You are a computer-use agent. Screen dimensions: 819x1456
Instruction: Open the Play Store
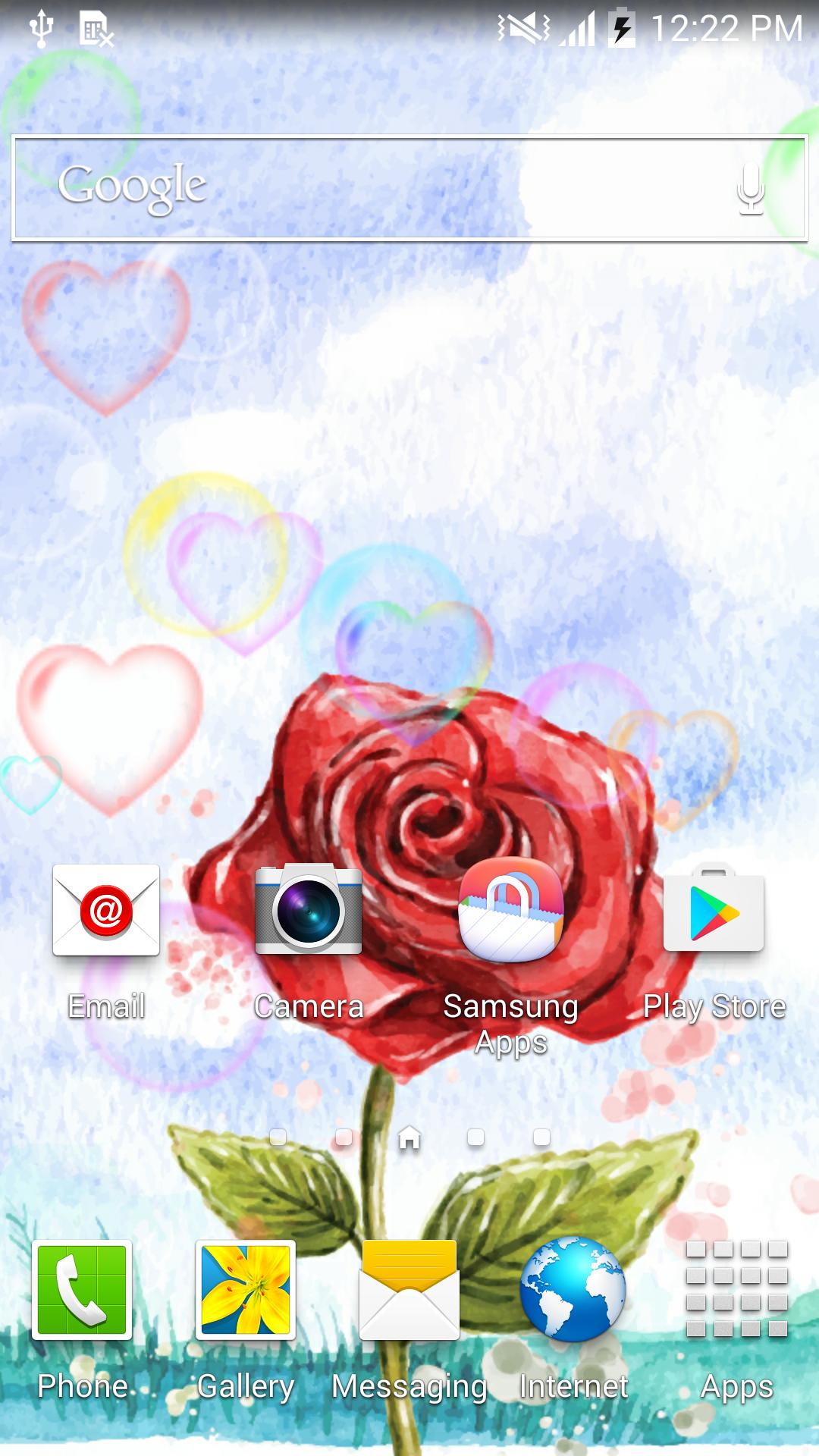click(714, 910)
